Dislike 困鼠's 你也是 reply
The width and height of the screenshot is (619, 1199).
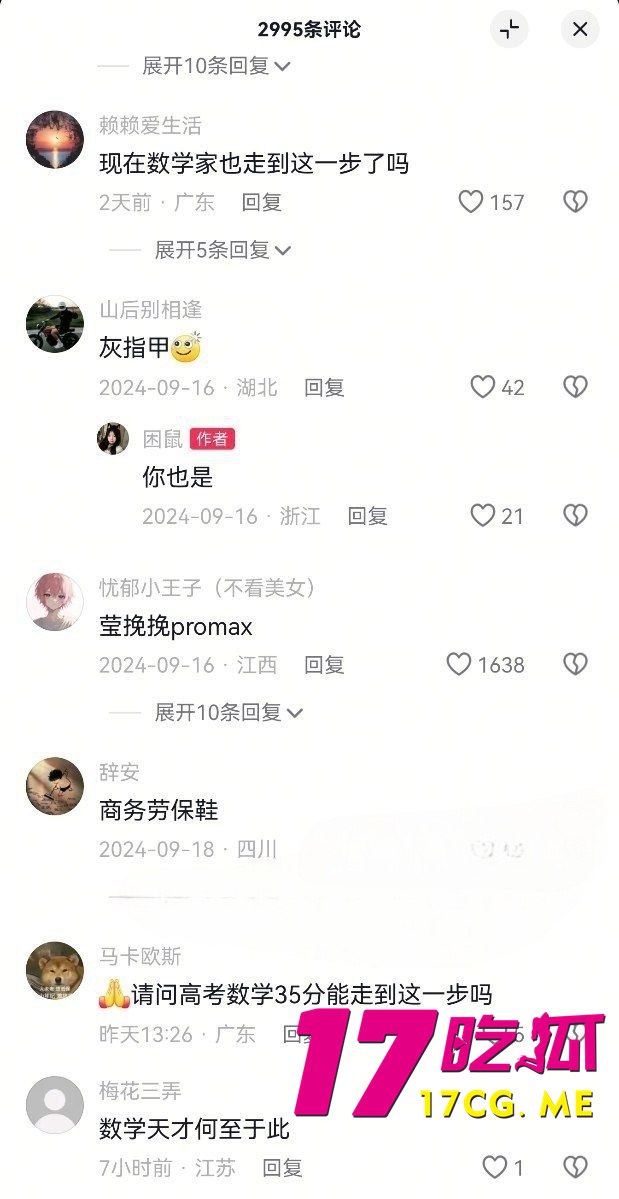click(575, 515)
